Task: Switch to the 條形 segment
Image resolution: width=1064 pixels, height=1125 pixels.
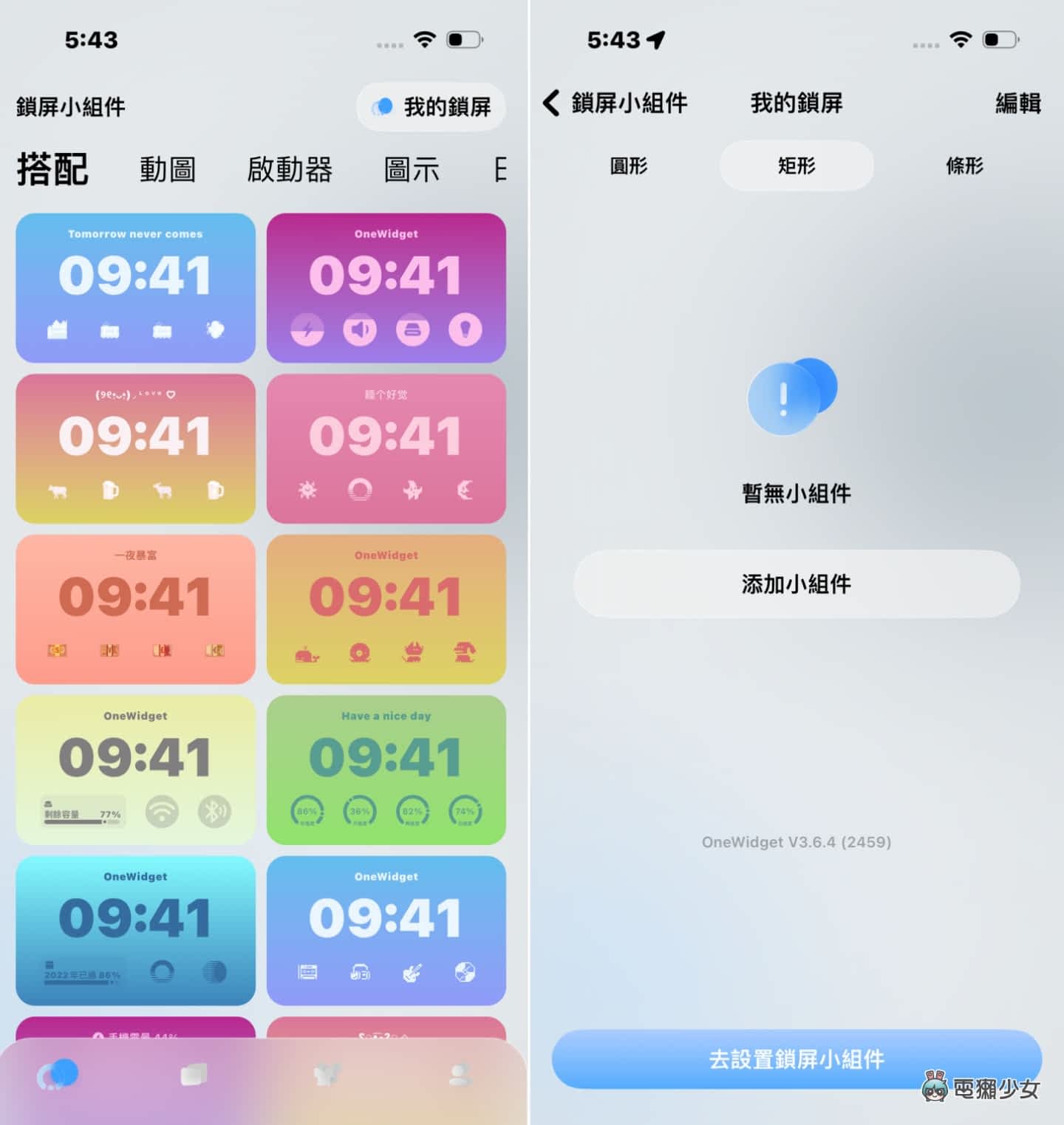Action: (x=964, y=165)
